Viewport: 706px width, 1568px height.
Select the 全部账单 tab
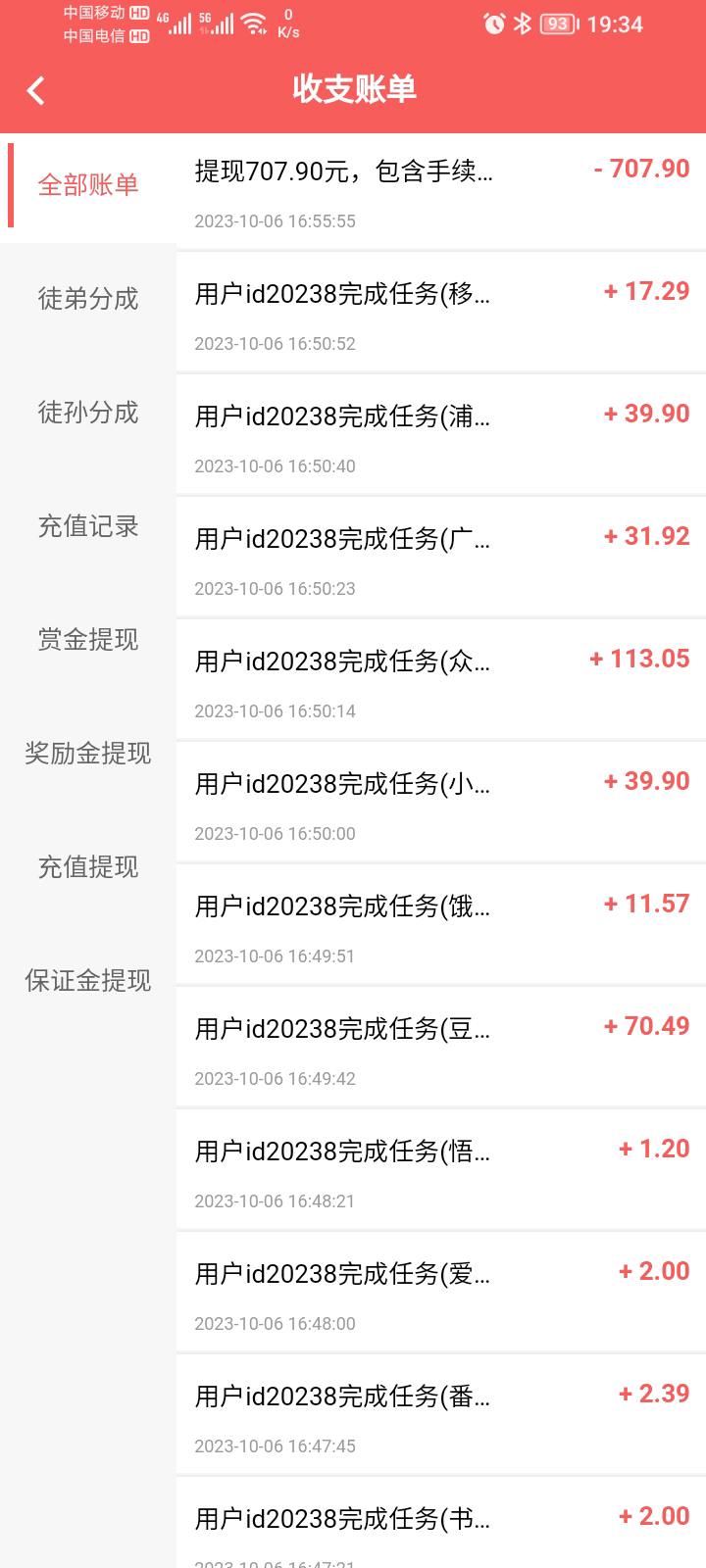(x=88, y=185)
